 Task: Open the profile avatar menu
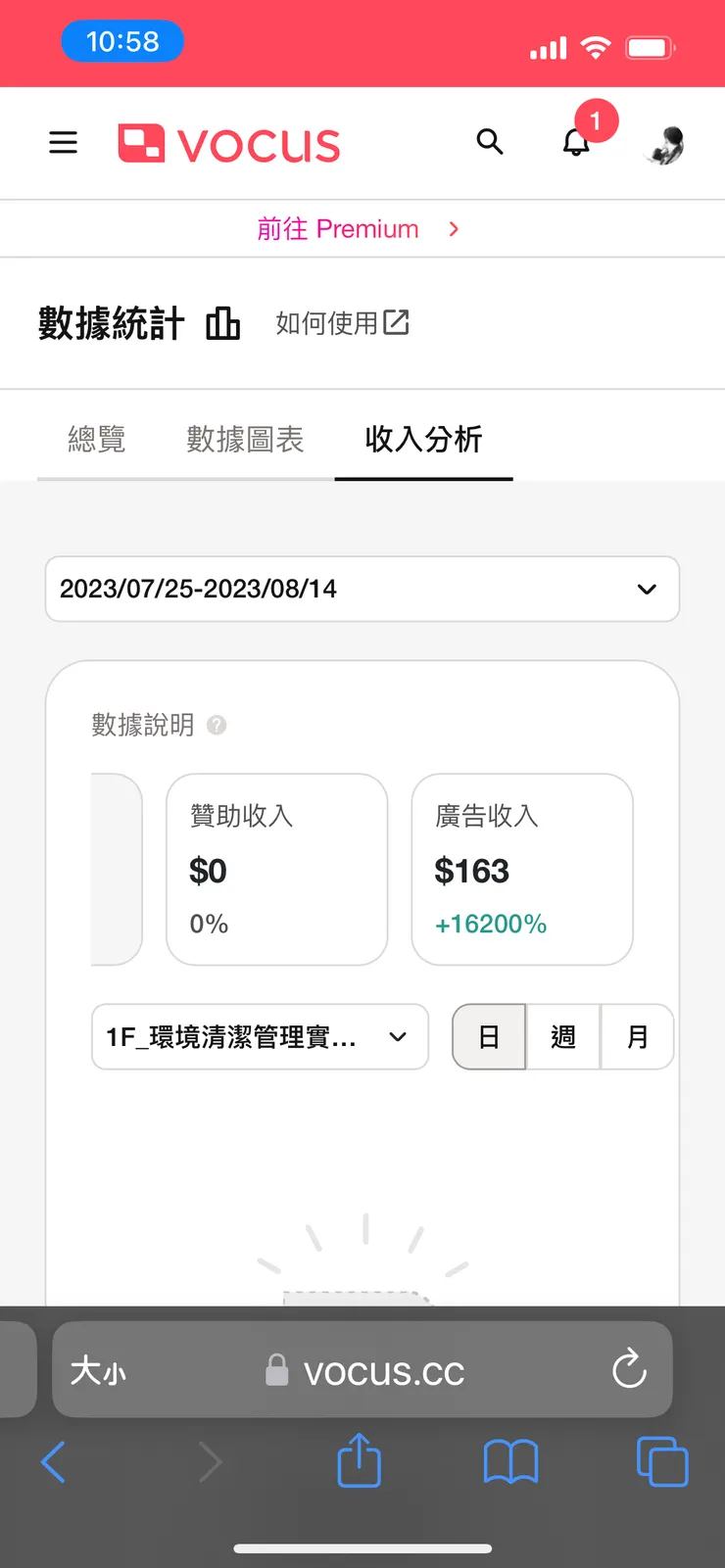(x=664, y=144)
